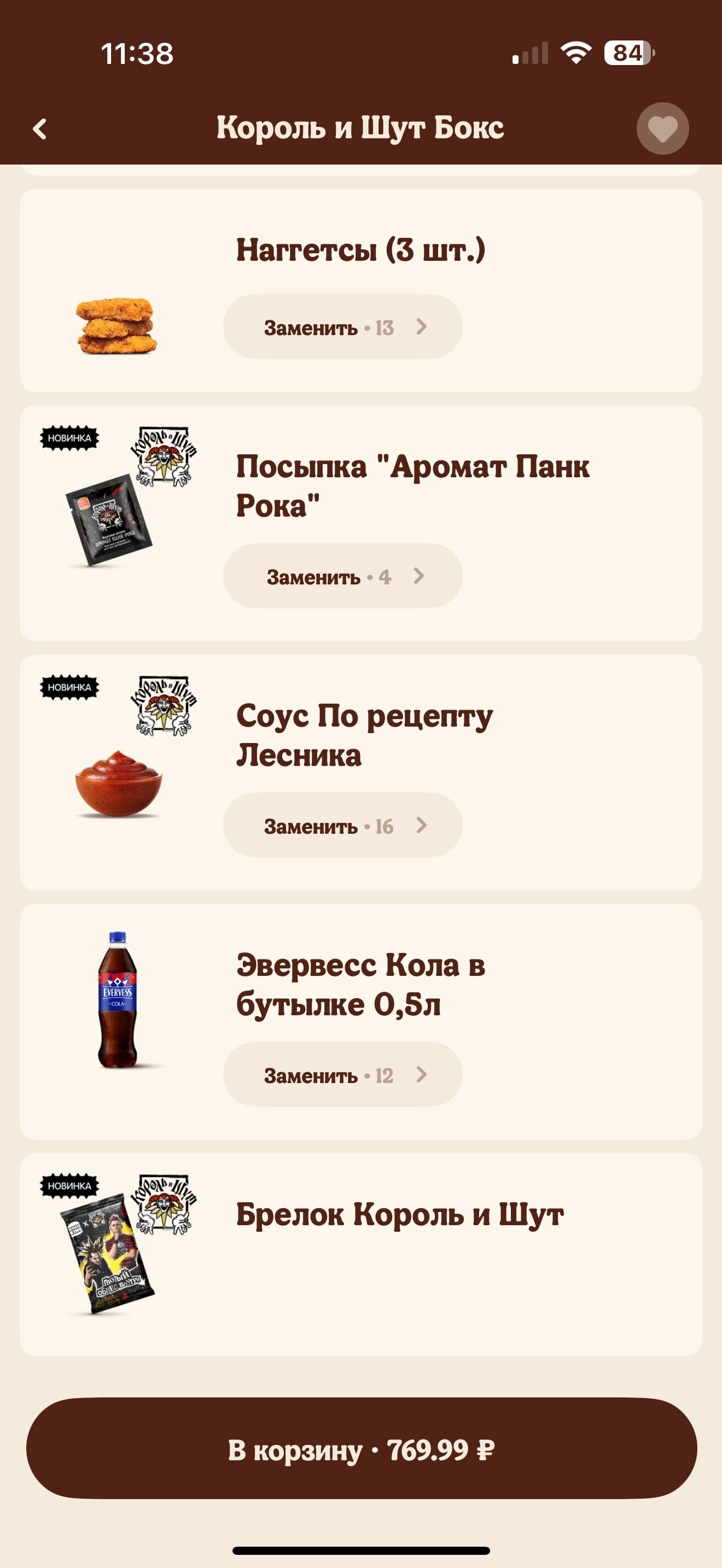This screenshot has width=722, height=1568.
Task: Change the Эвервесс Кола drink
Action: 342,1074
